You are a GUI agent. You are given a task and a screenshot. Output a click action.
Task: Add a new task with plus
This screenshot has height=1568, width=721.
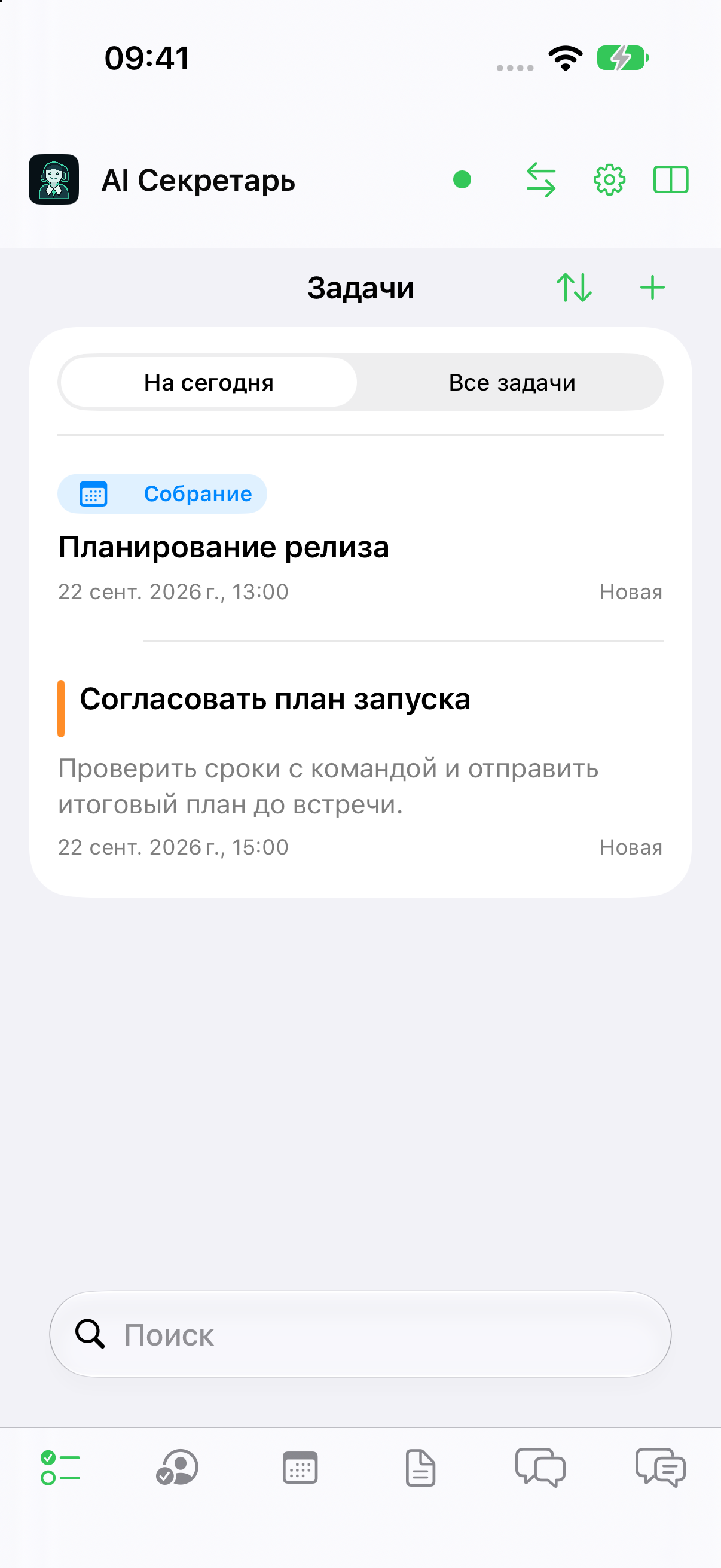point(652,287)
